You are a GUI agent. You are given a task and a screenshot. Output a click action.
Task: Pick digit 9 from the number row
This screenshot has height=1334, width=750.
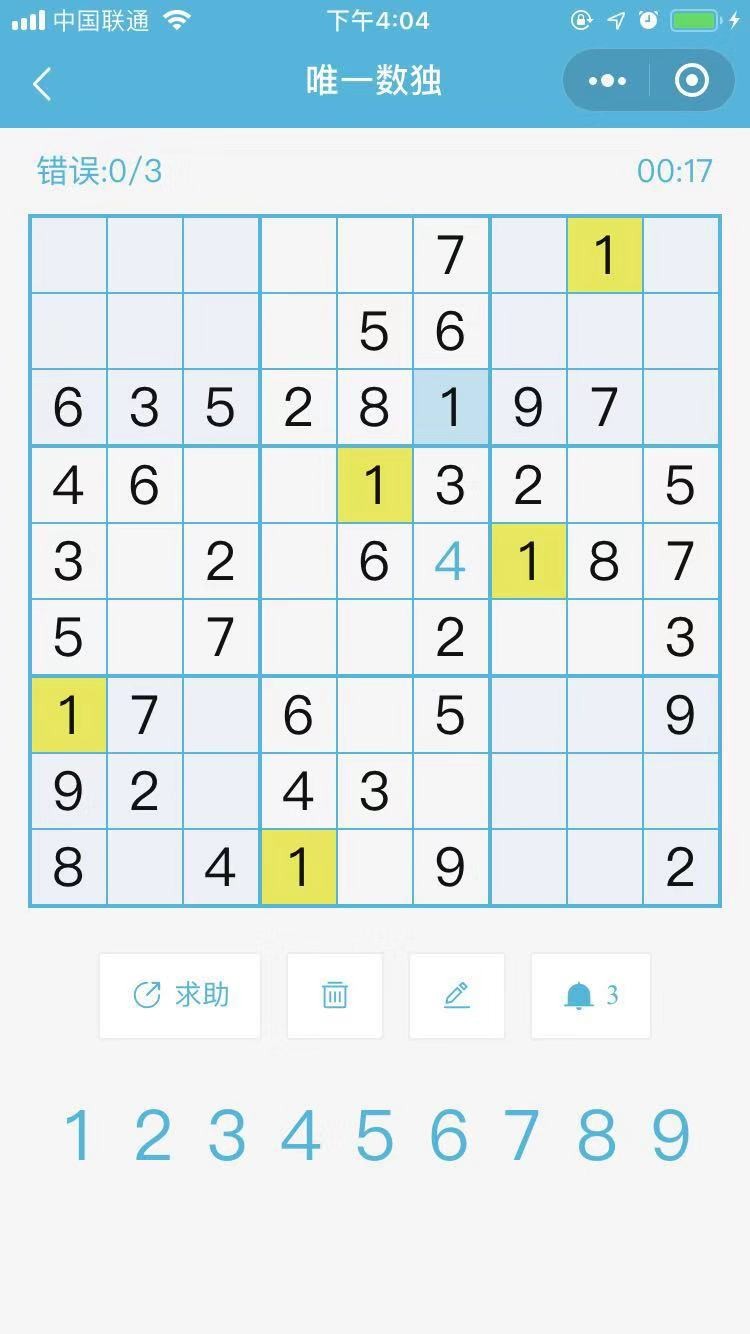[x=671, y=1136]
